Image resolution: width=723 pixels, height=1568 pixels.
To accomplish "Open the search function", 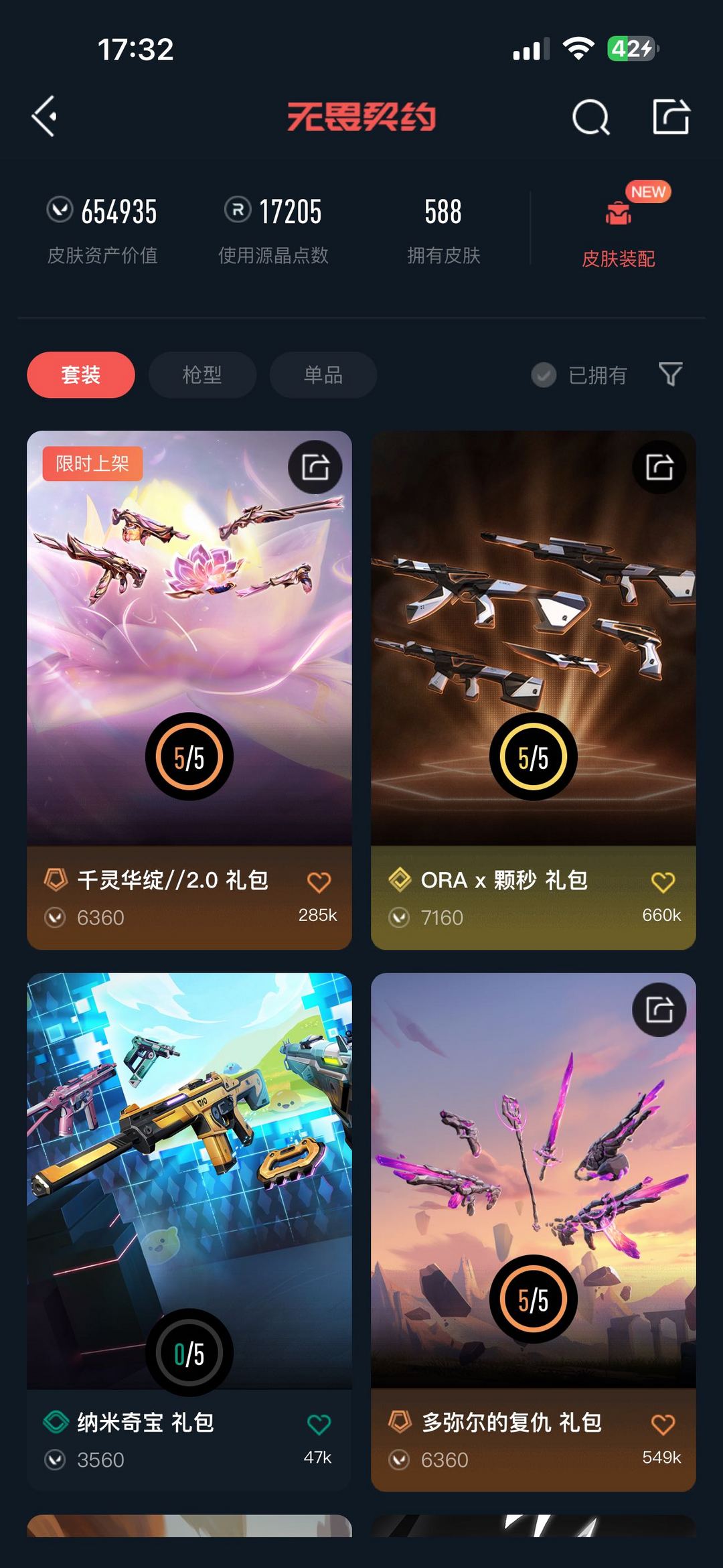I will click(x=592, y=118).
